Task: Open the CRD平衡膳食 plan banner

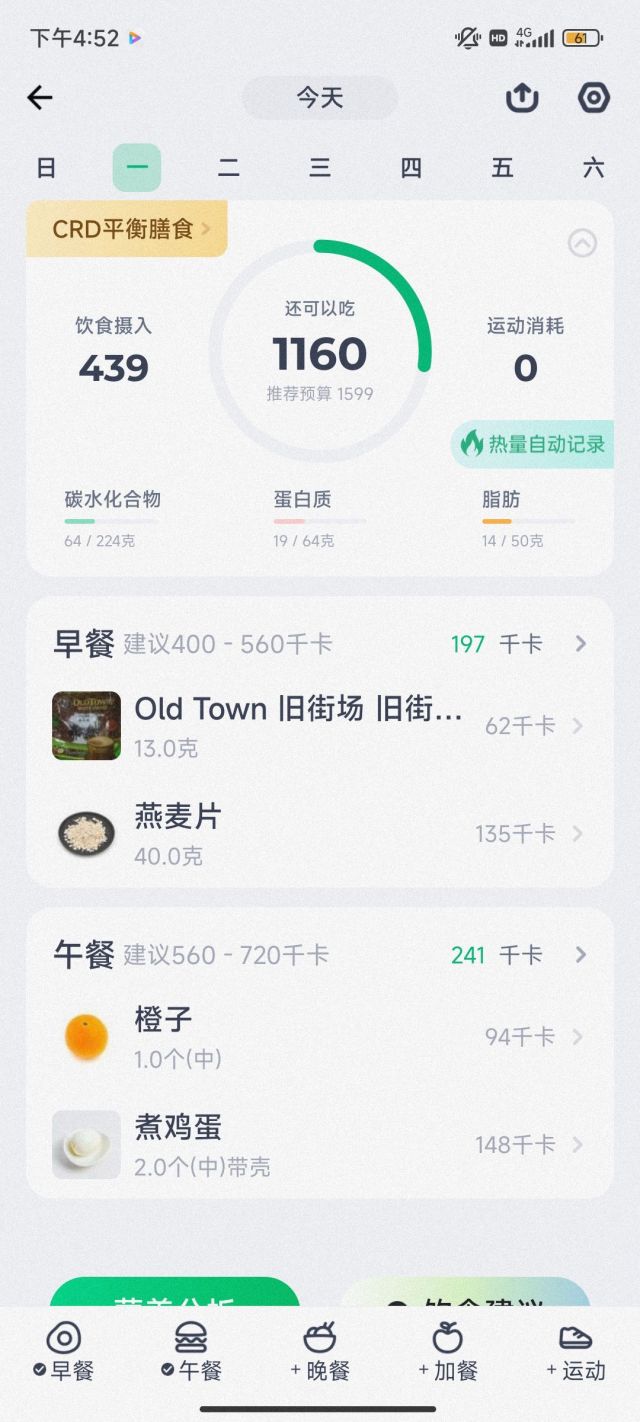Action: click(128, 229)
